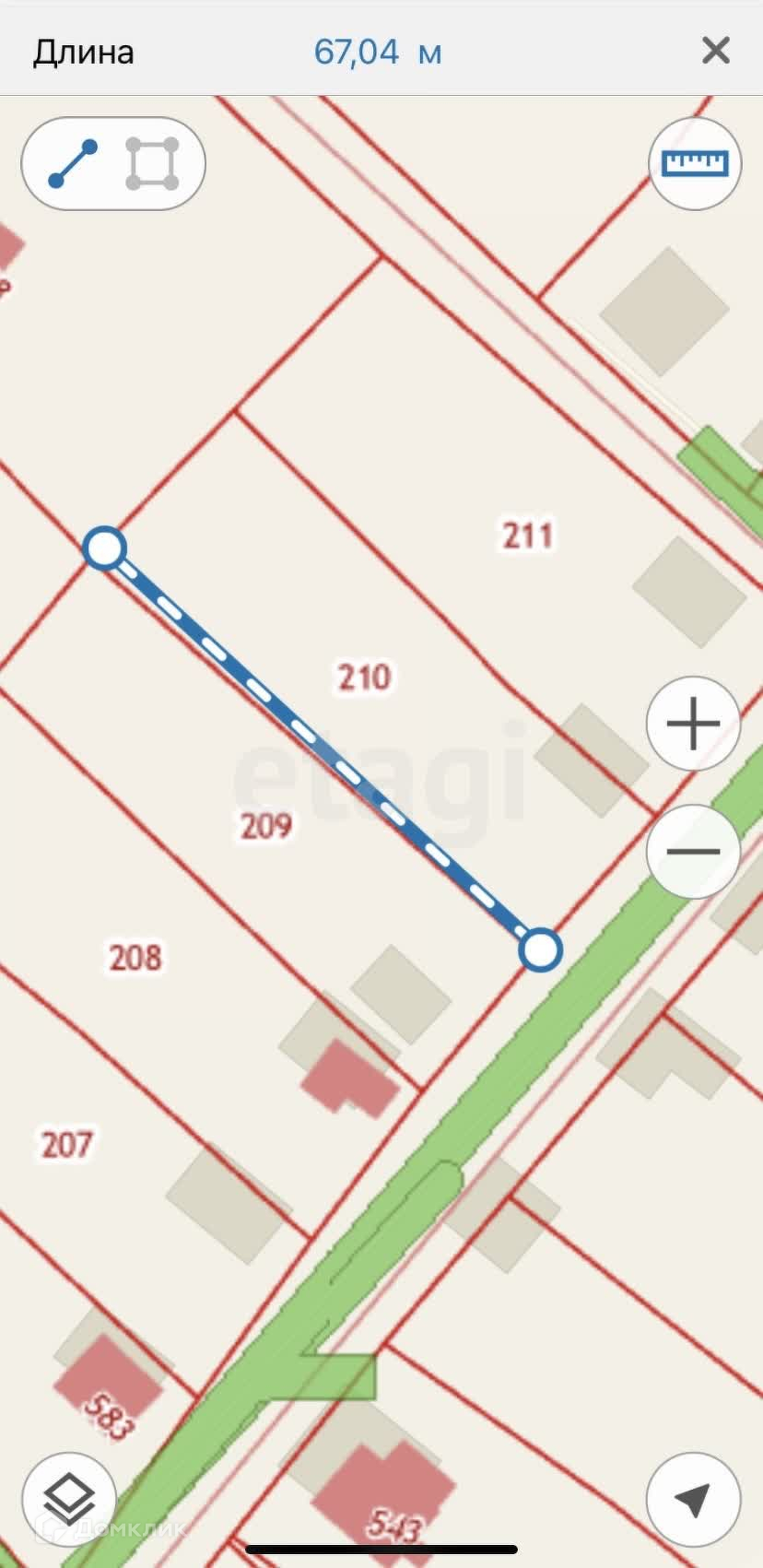Select the line measurement tool
This screenshot has height=1568, width=763.
tap(73, 164)
